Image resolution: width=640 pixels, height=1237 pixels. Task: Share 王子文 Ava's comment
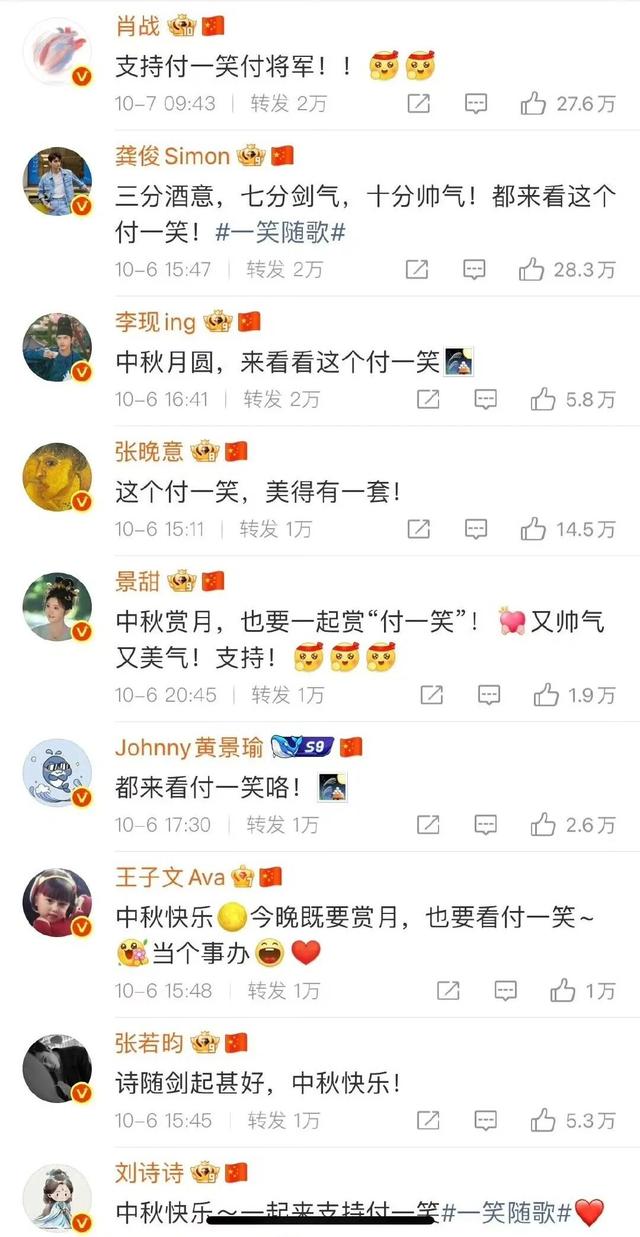pyautogui.click(x=449, y=990)
